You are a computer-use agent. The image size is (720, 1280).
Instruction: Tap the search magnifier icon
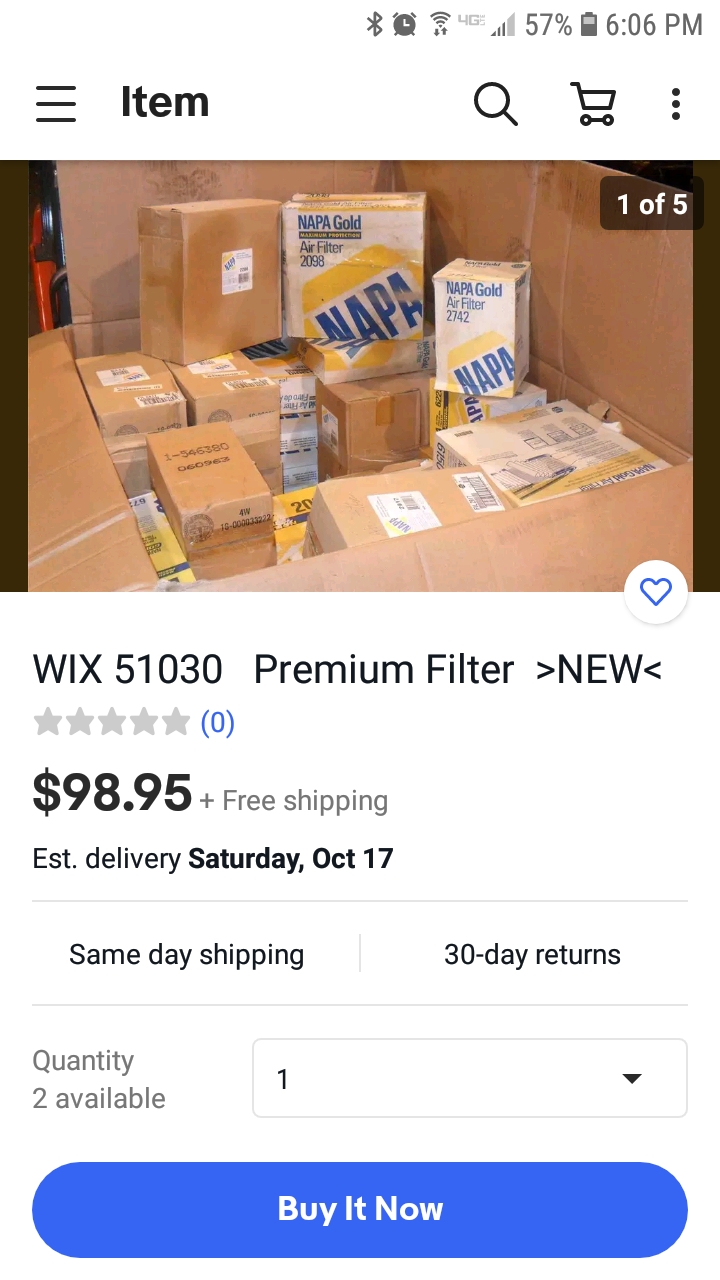coord(495,103)
